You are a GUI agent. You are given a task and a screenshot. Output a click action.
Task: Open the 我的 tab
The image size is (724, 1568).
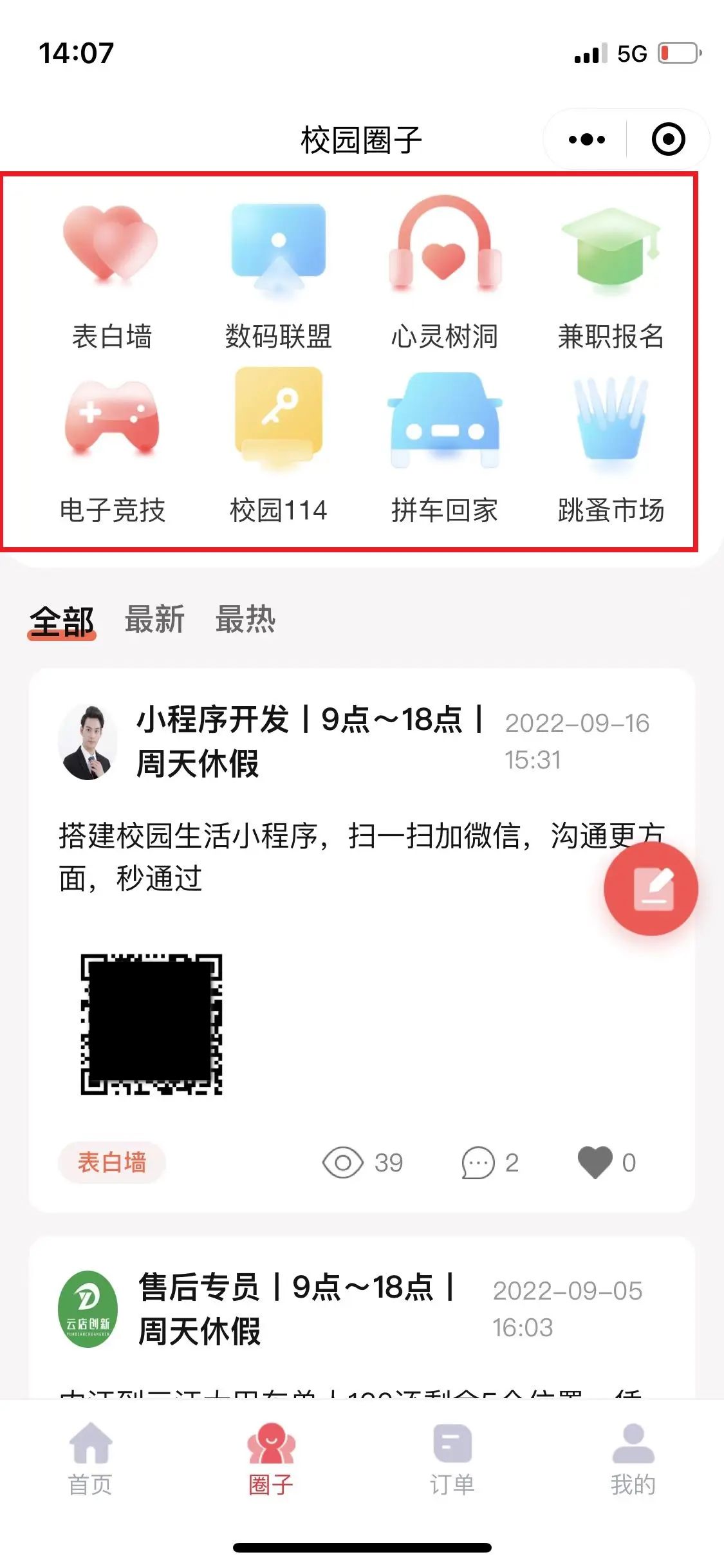point(633,1459)
